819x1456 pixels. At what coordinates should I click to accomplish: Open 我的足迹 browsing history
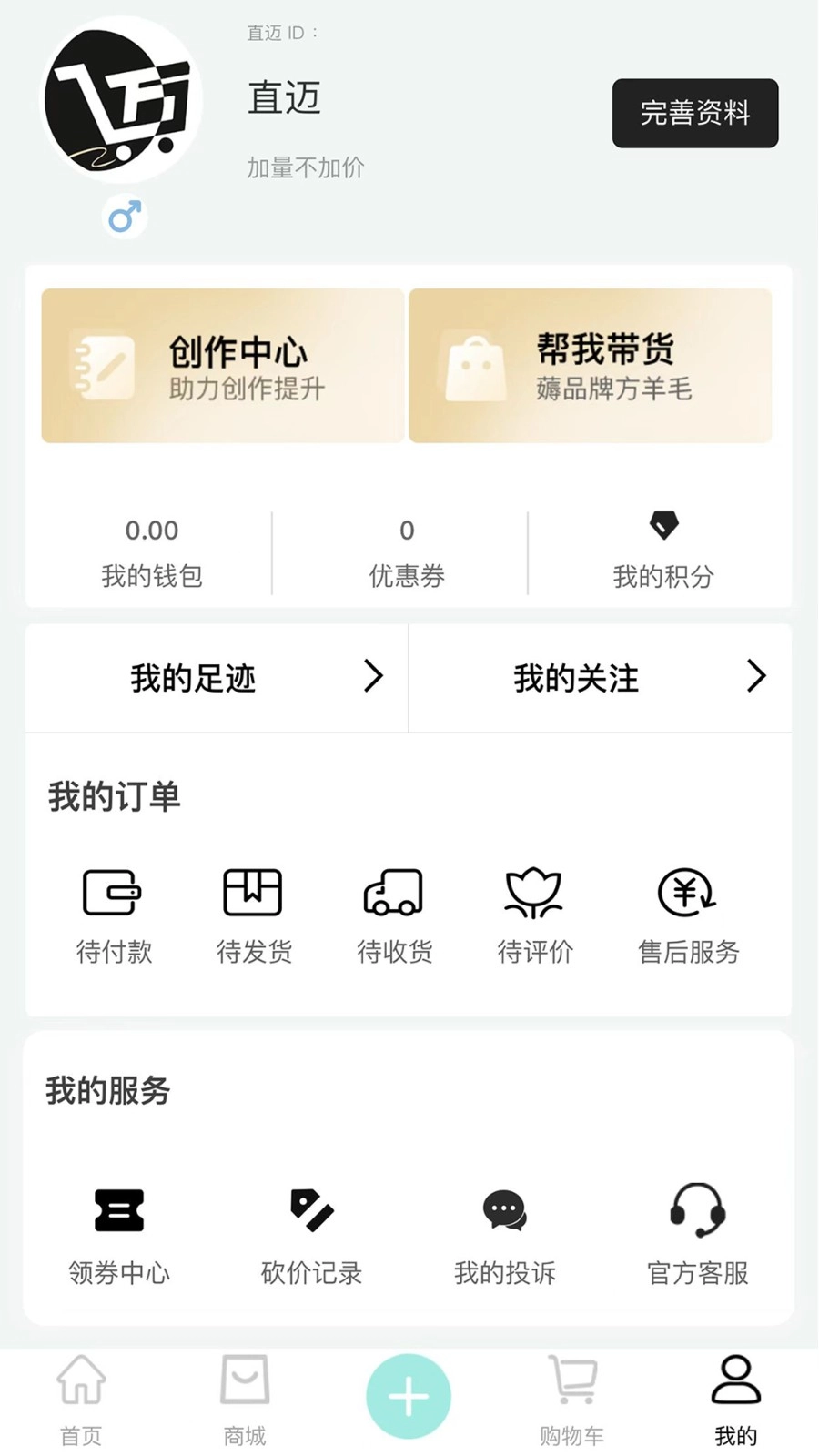(x=217, y=678)
